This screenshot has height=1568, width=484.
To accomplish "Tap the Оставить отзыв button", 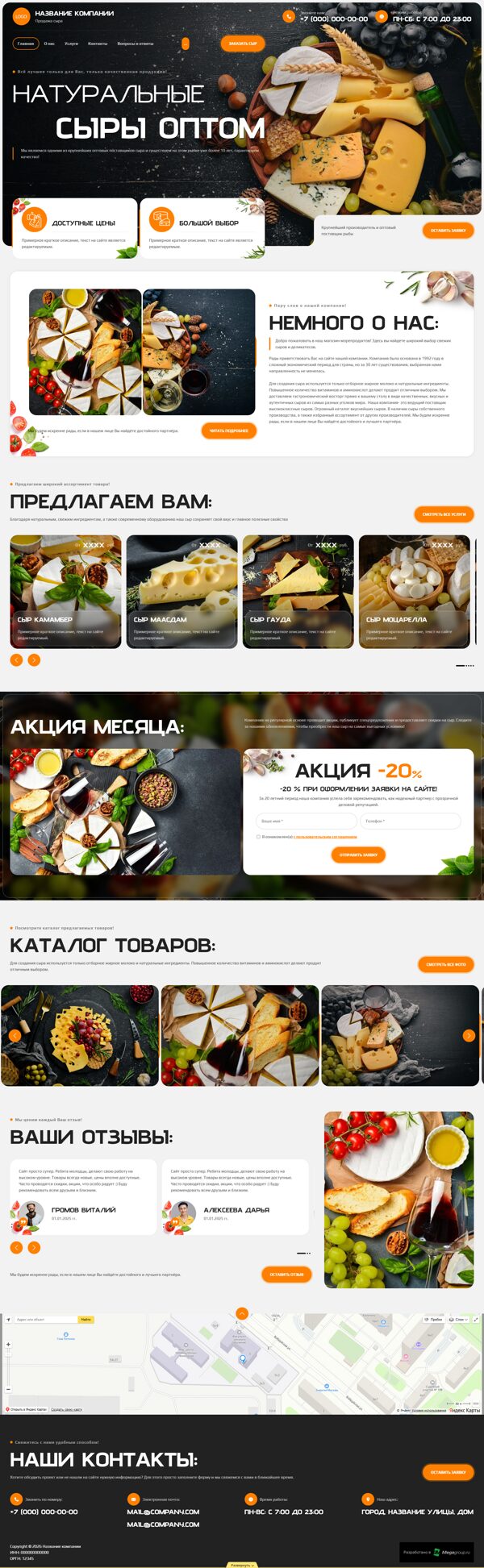I will pos(286,1275).
